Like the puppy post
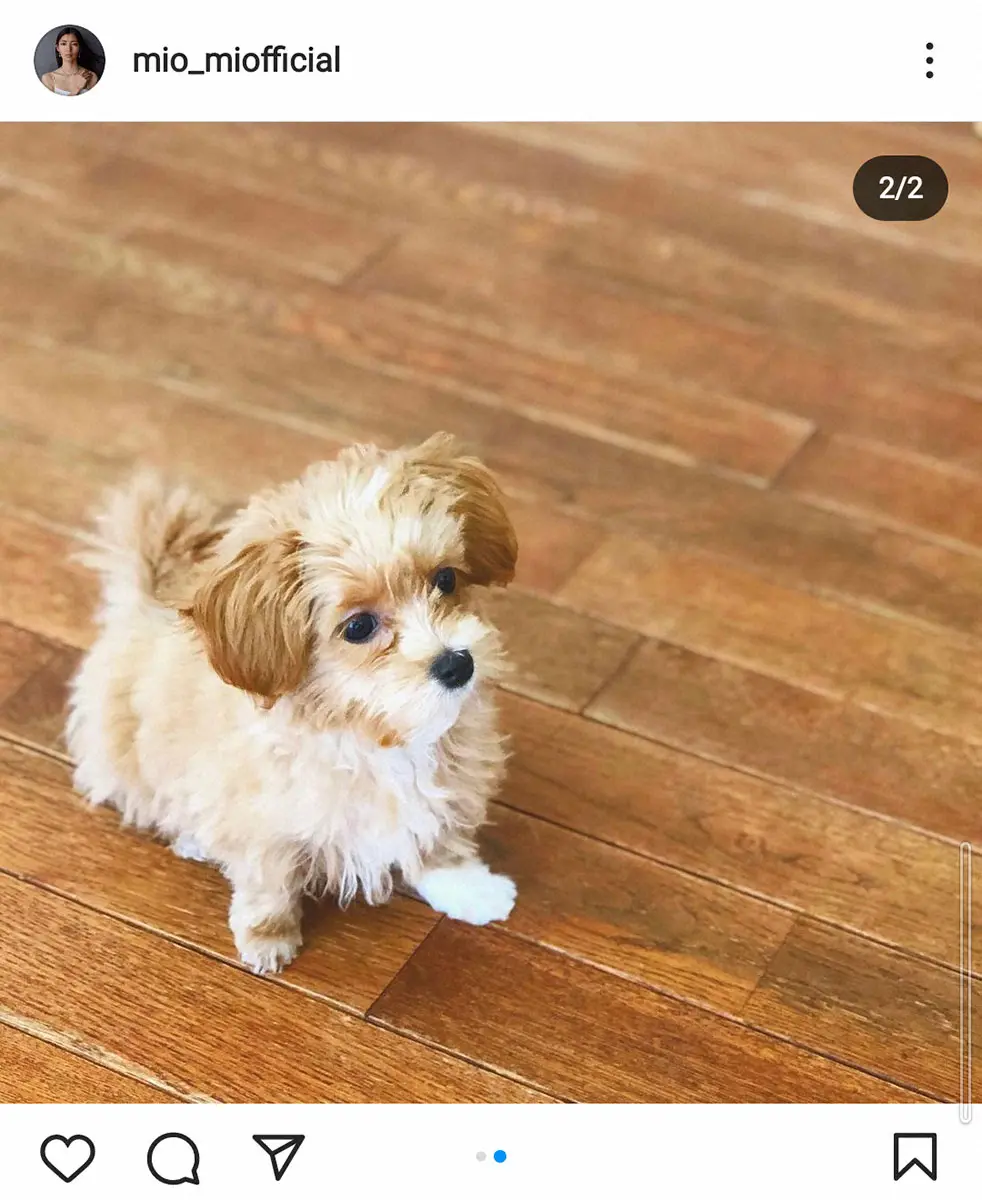The height and width of the screenshot is (1200, 982). click(68, 1157)
